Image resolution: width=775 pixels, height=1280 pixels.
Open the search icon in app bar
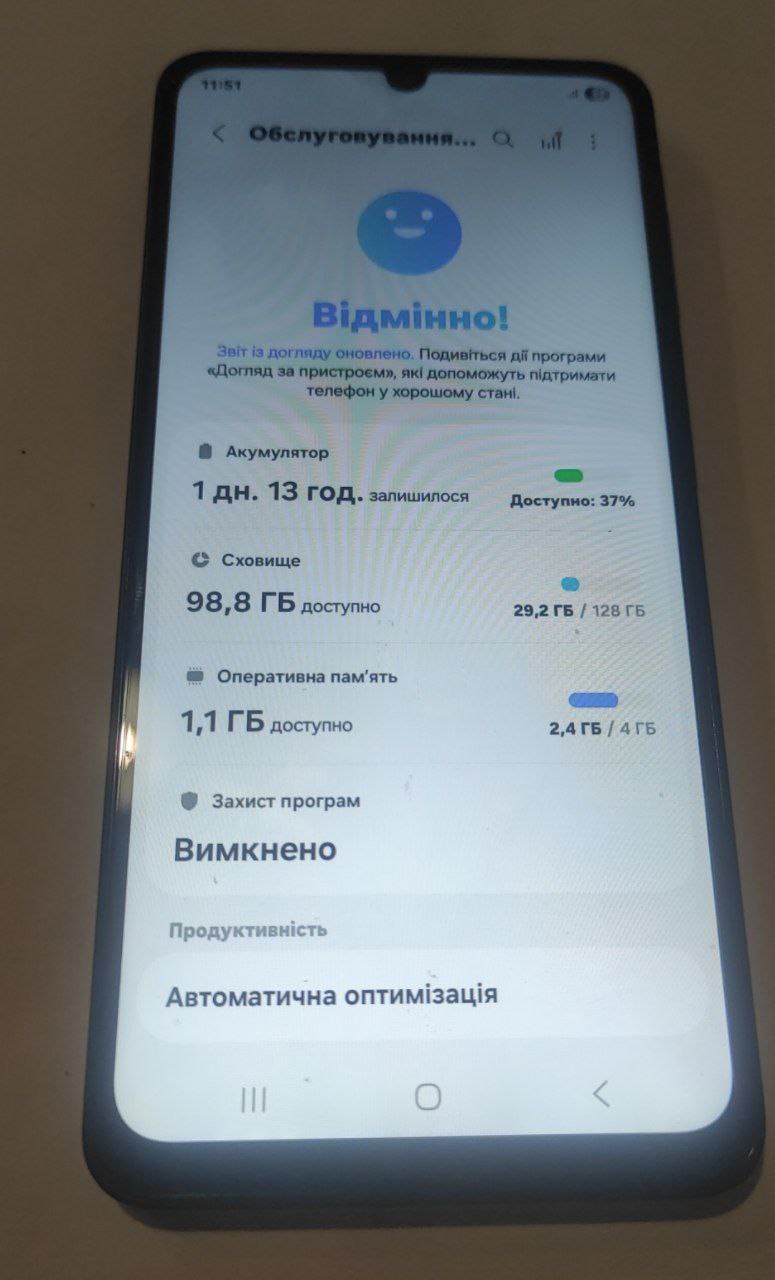tap(503, 140)
